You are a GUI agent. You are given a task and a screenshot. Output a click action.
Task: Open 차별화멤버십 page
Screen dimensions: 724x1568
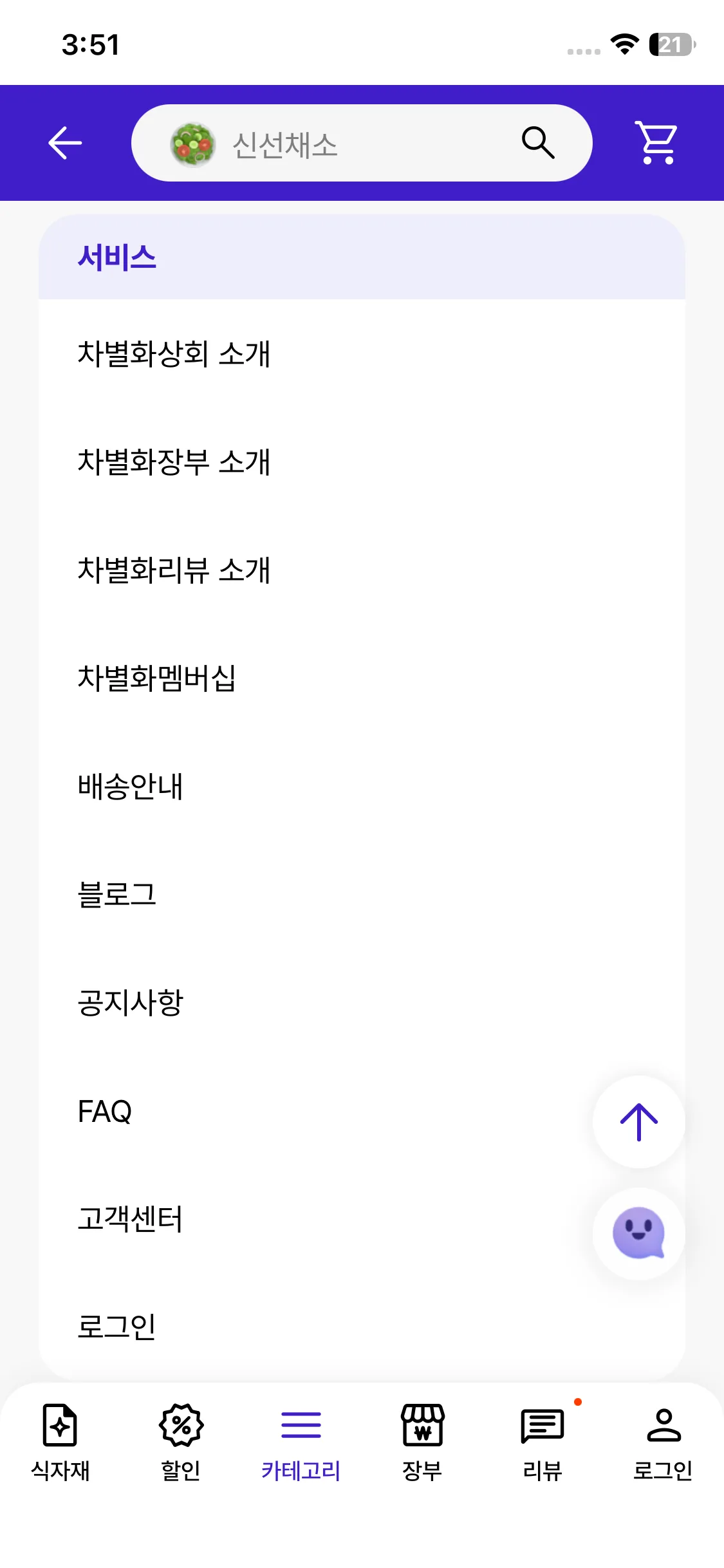click(x=157, y=678)
